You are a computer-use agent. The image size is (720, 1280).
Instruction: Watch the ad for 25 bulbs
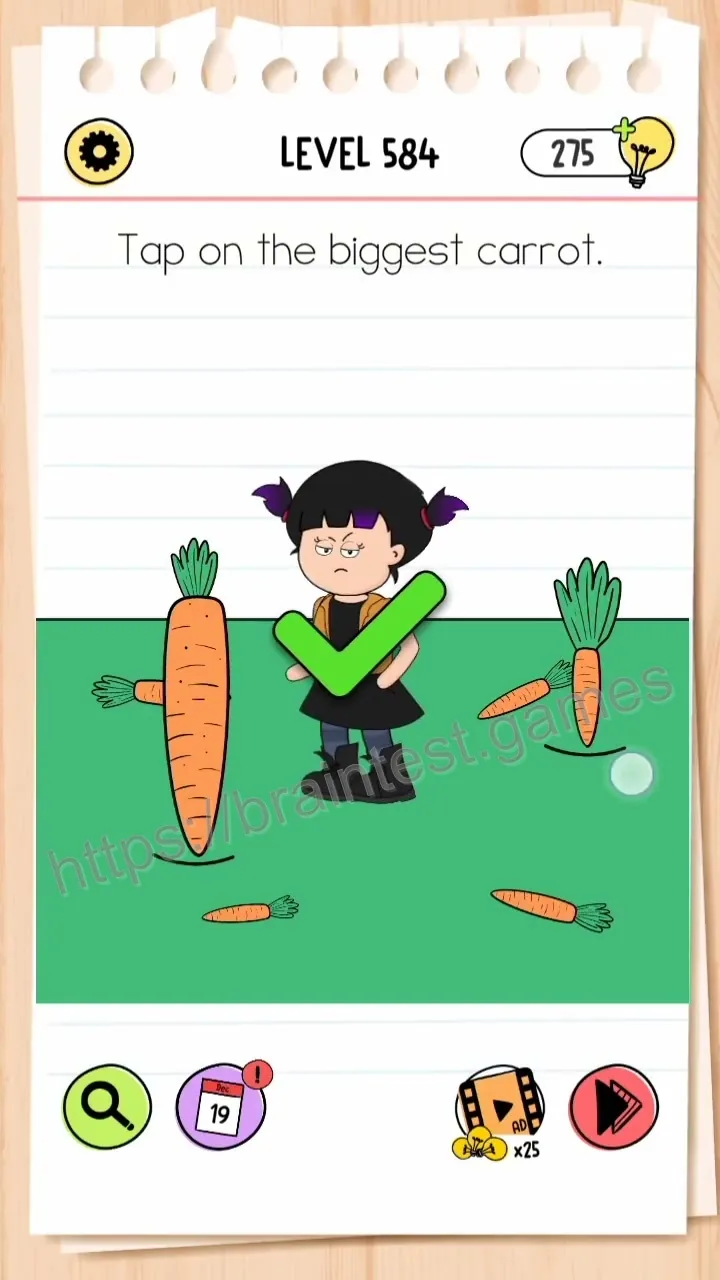point(498,1112)
